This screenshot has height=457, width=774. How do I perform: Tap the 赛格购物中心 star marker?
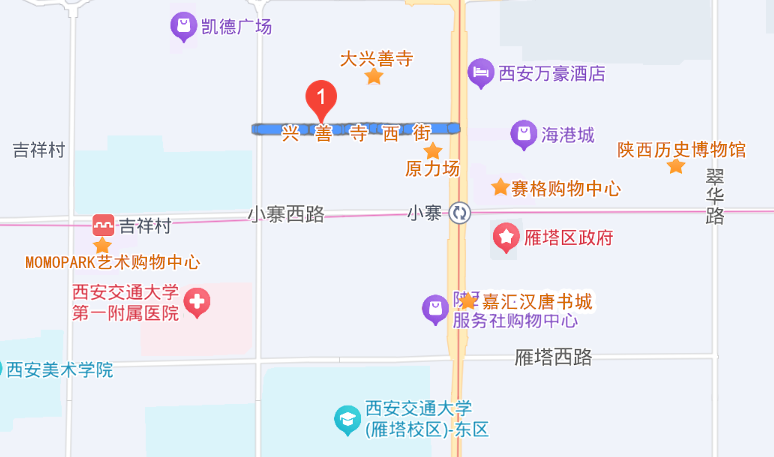point(500,187)
